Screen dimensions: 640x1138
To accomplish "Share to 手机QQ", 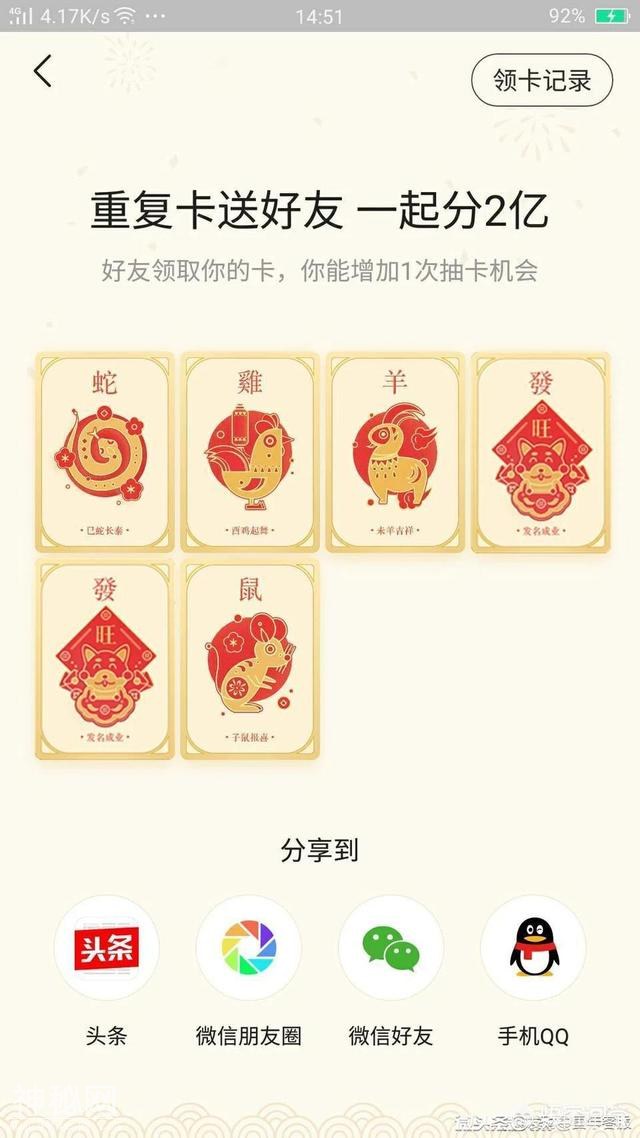I will click(x=533, y=947).
